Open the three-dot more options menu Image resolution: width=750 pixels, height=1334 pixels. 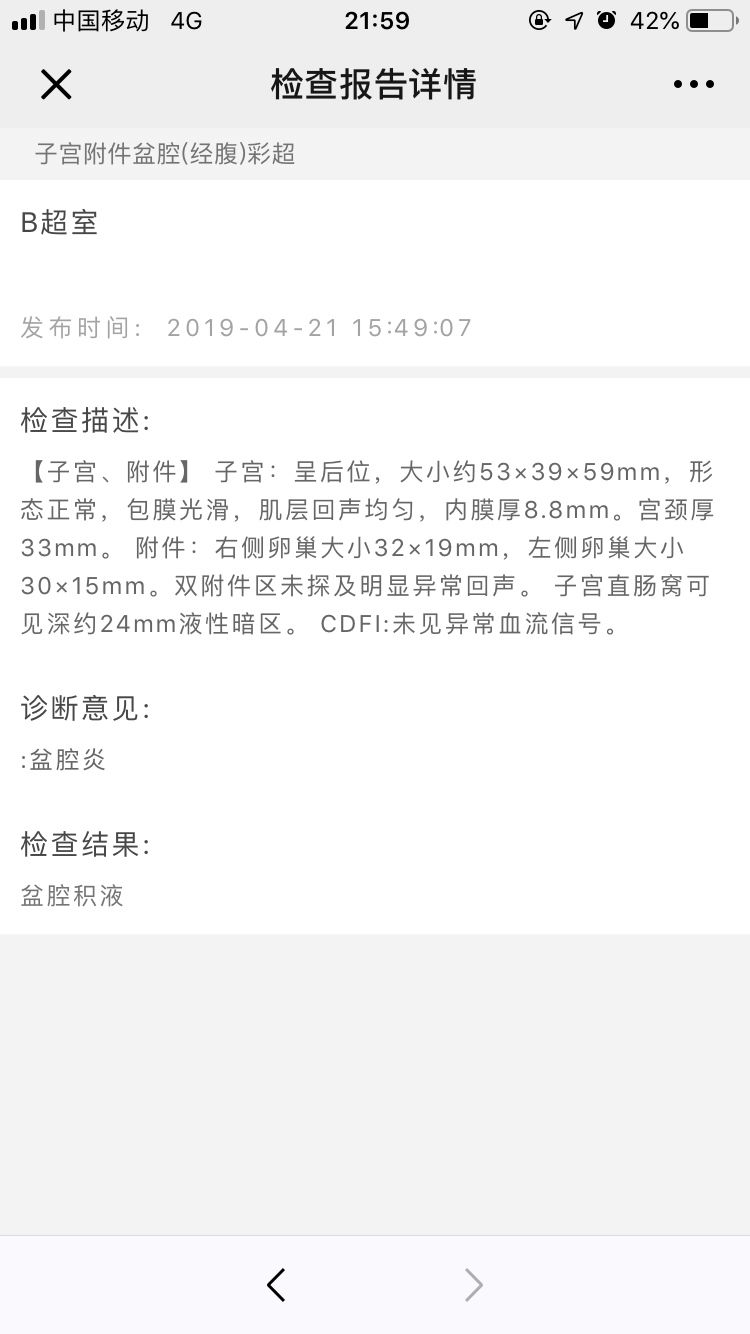pos(693,85)
